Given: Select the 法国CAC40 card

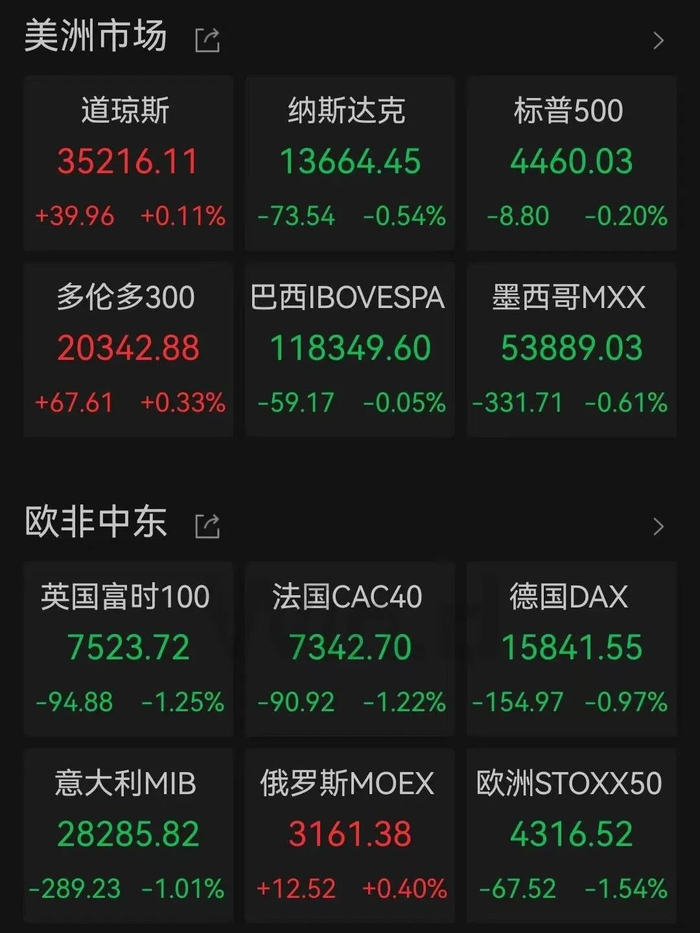Looking at the screenshot, I should [x=349, y=647].
